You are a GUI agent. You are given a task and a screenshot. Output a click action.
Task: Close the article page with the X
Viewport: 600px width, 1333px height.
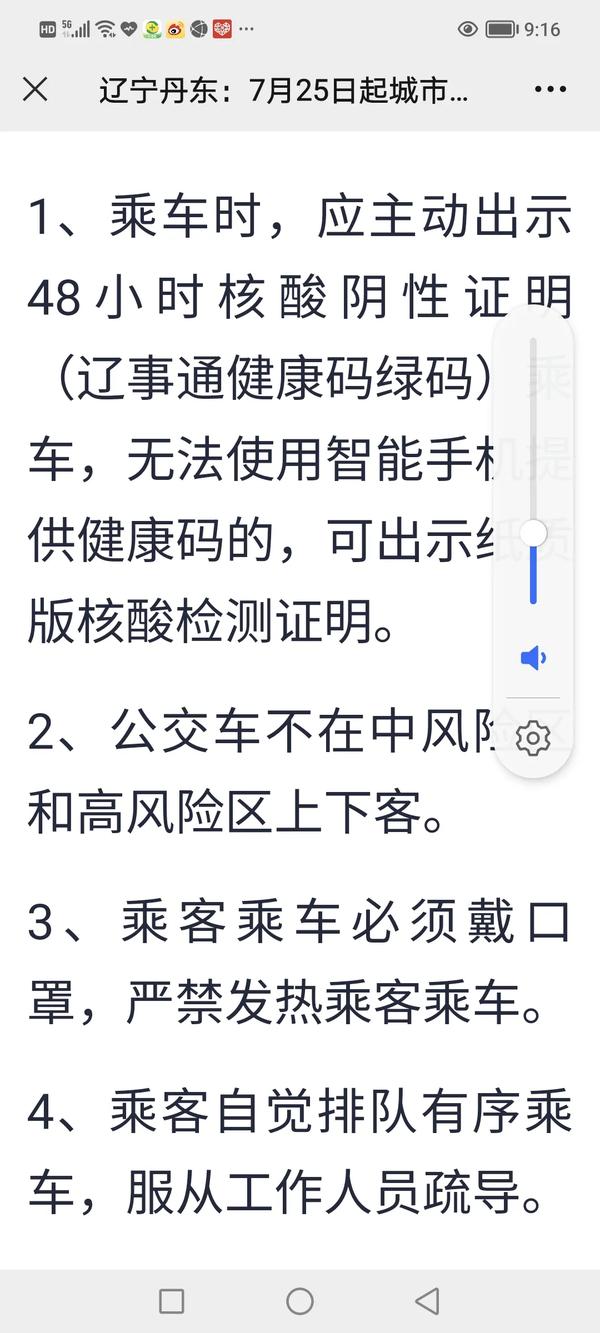(35, 90)
